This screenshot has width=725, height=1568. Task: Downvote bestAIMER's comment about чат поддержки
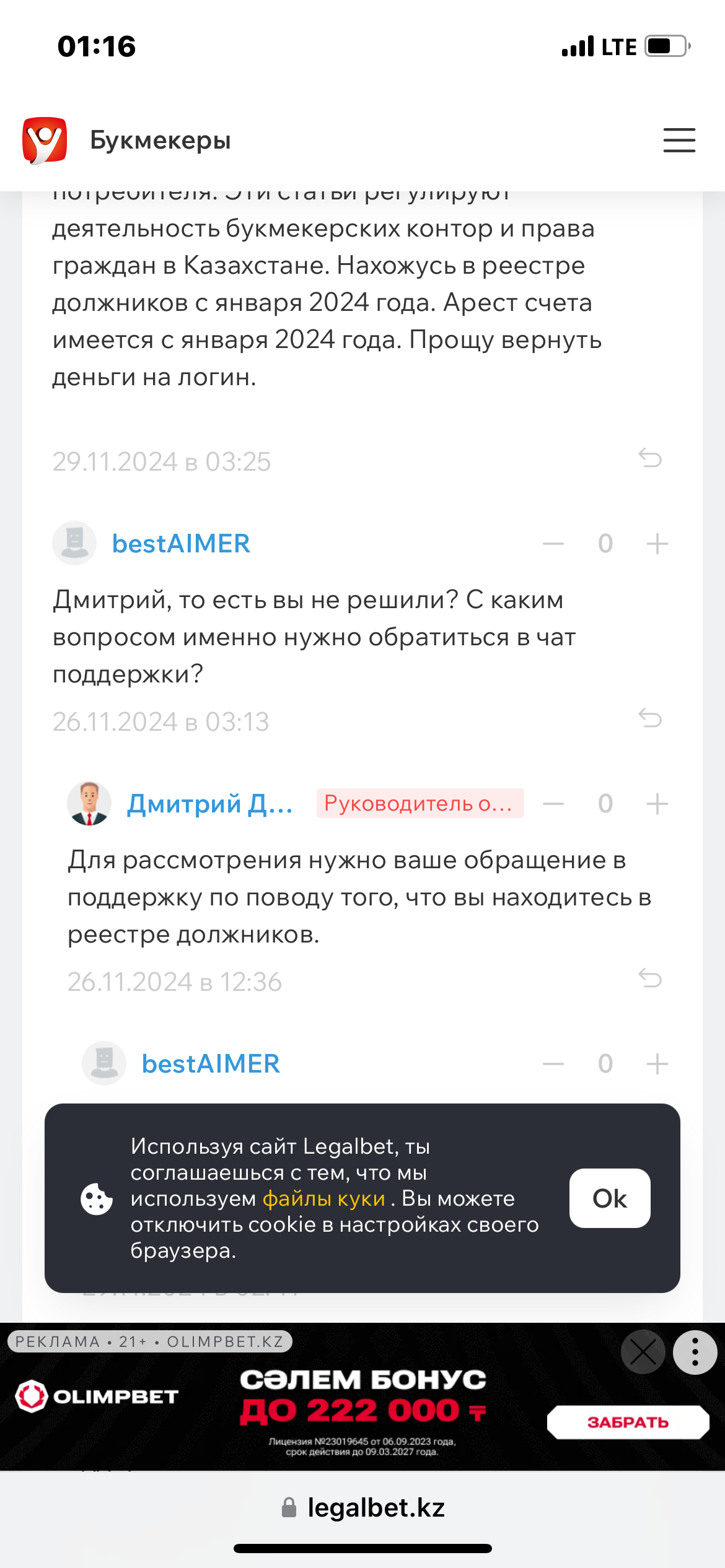coord(553,544)
